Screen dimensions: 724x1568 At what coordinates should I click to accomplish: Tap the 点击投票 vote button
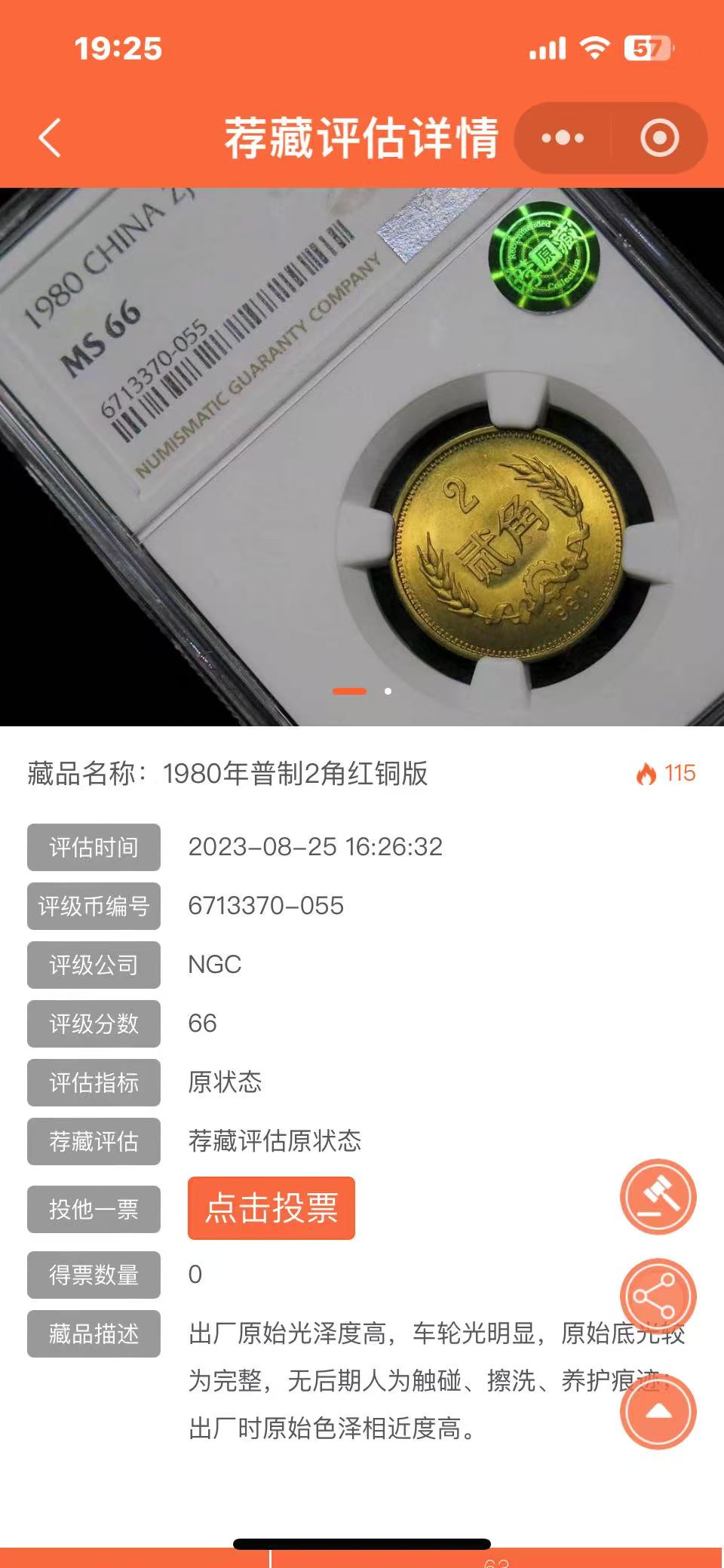coord(271,1207)
